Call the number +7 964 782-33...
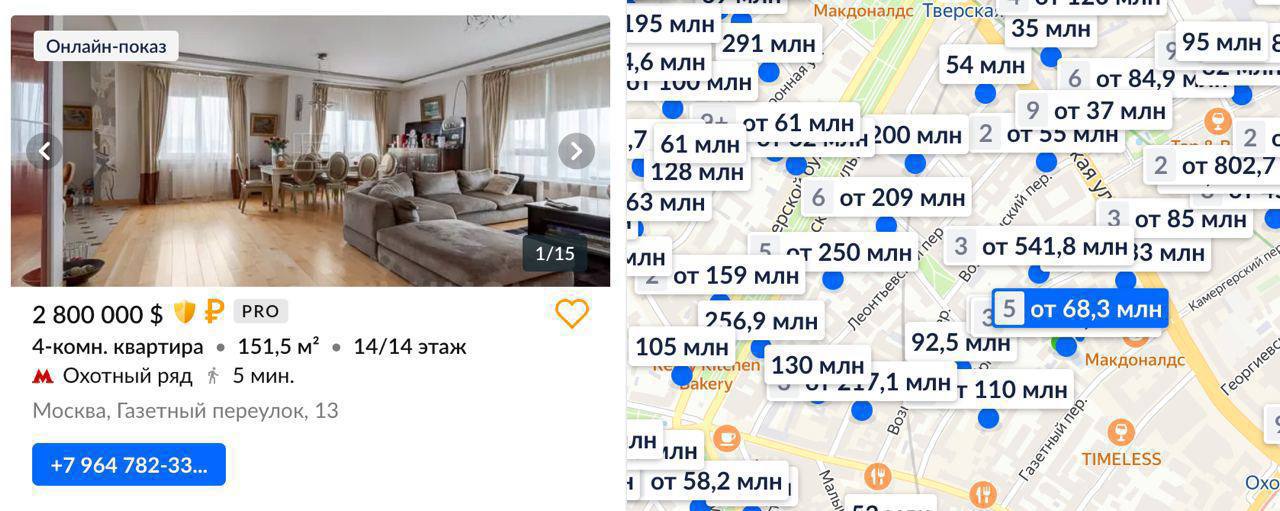The image size is (1280, 511). point(129,465)
